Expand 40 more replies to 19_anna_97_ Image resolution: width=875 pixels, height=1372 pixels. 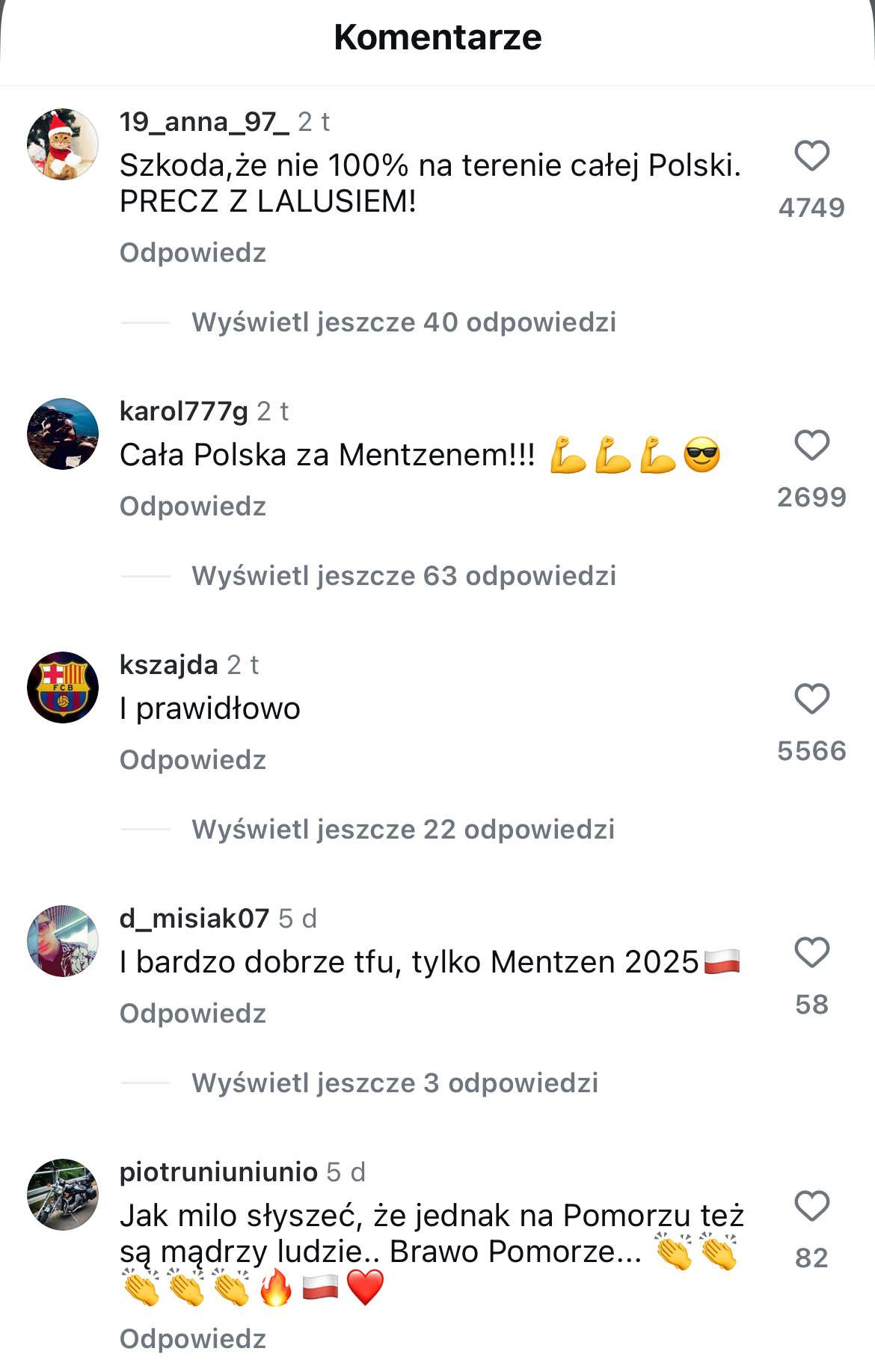404,322
